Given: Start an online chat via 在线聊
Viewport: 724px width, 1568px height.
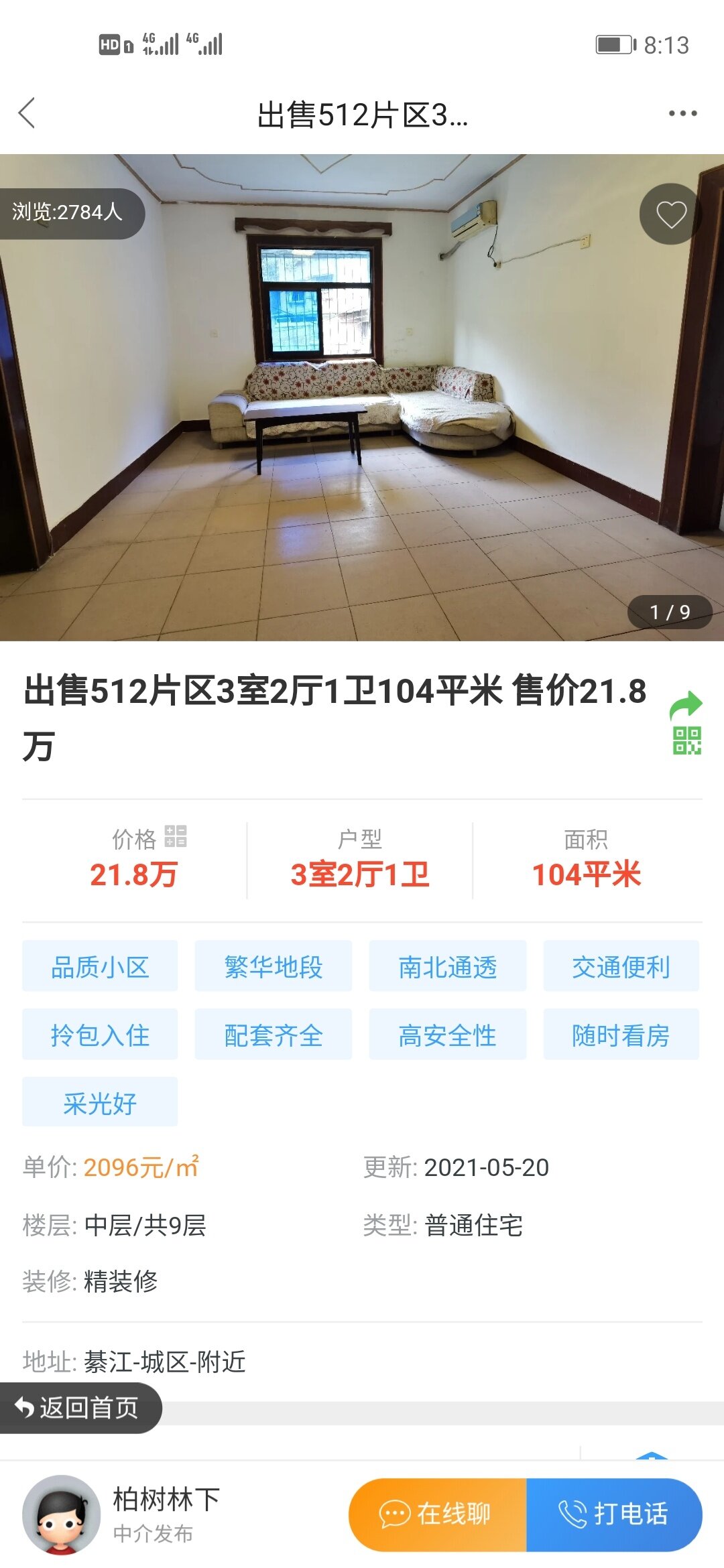Looking at the screenshot, I should pyautogui.click(x=438, y=1514).
